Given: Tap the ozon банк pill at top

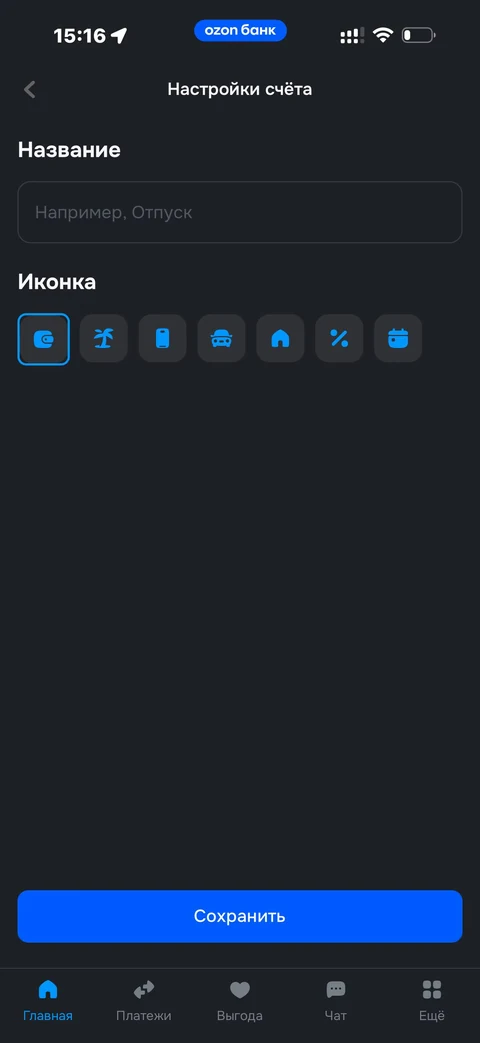Looking at the screenshot, I should coord(240,31).
